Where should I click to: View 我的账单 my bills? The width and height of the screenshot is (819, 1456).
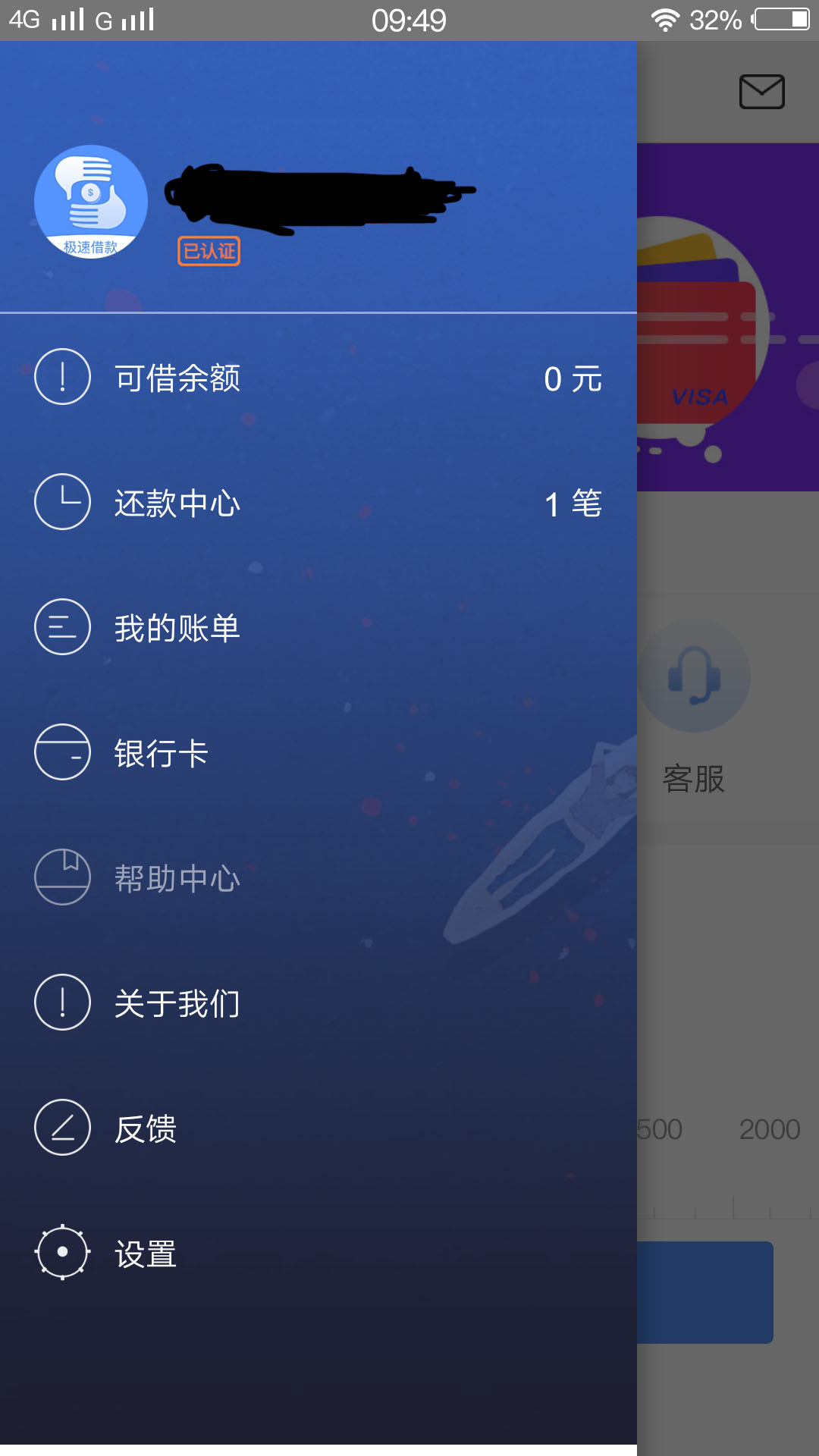coord(318,627)
